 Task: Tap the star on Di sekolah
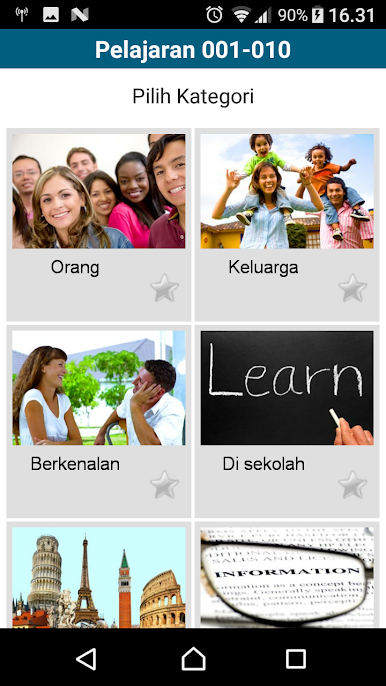pos(353,484)
